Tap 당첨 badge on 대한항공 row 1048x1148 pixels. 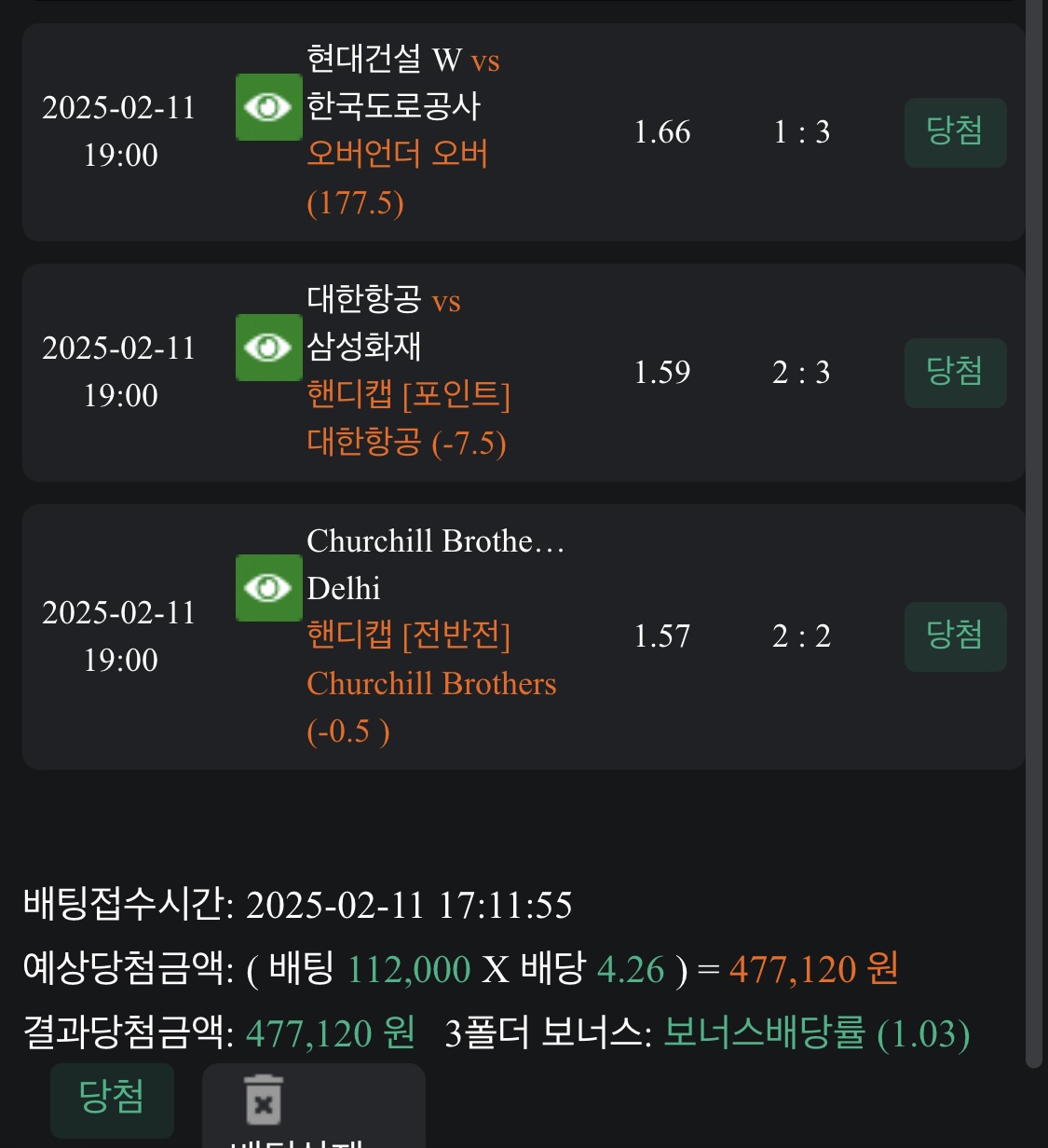(955, 372)
